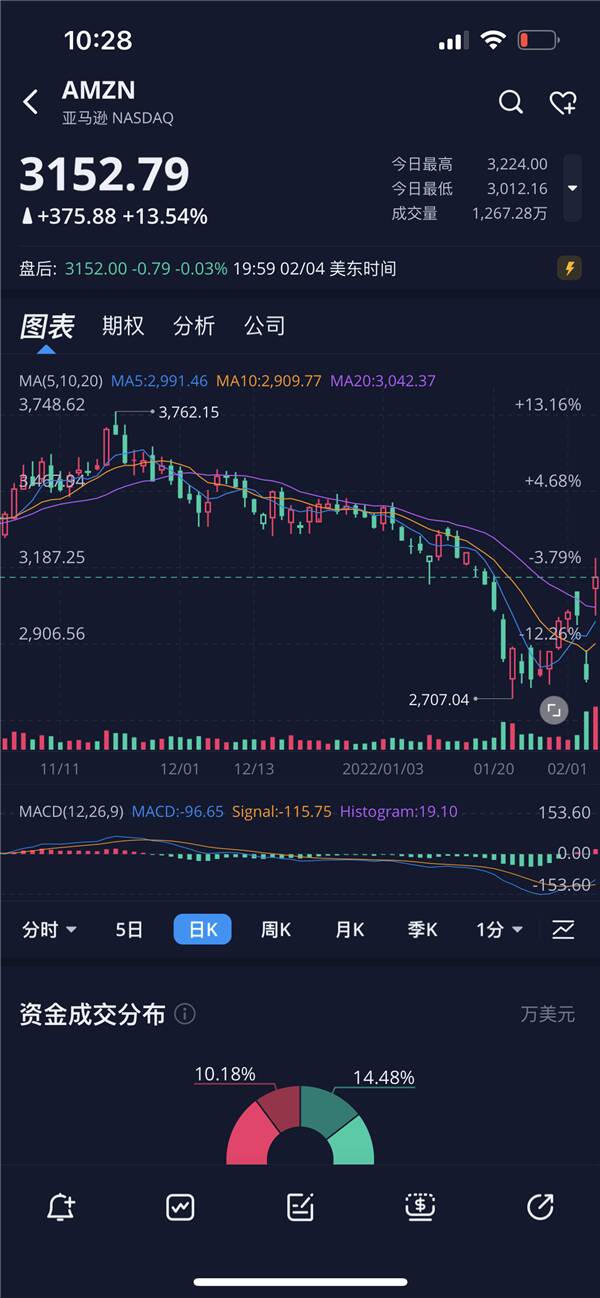Image resolution: width=600 pixels, height=1298 pixels.
Task: Switch to the 分析 tab
Action: (194, 326)
